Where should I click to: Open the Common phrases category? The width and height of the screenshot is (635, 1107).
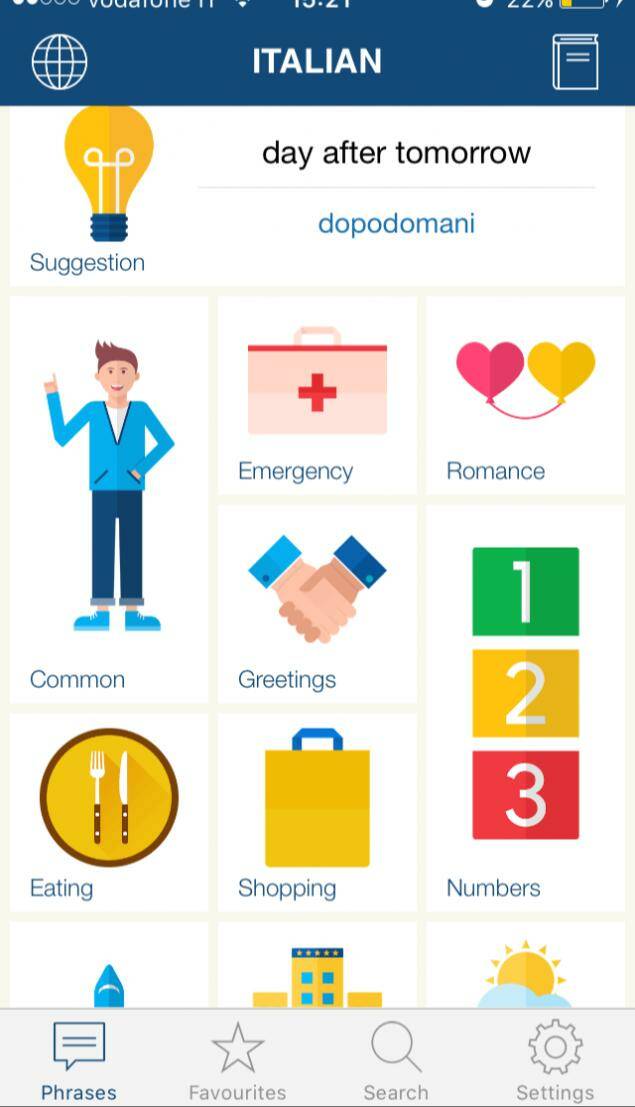coord(109,500)
